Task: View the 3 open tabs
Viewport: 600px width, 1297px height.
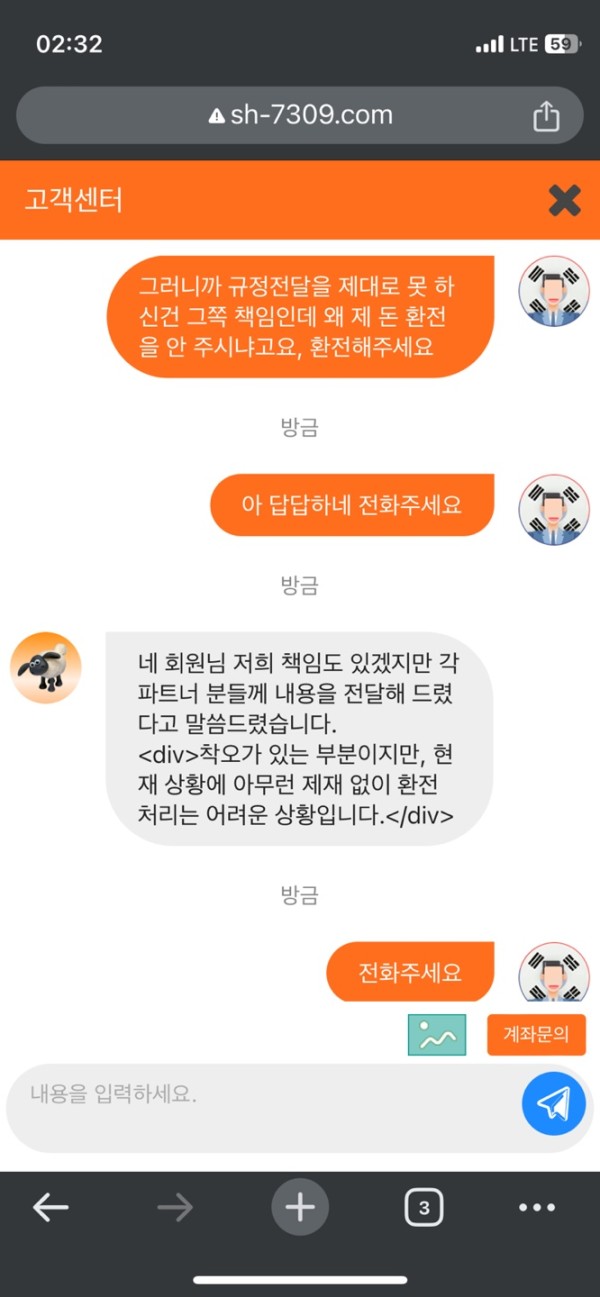Action: coord(424,1208)
